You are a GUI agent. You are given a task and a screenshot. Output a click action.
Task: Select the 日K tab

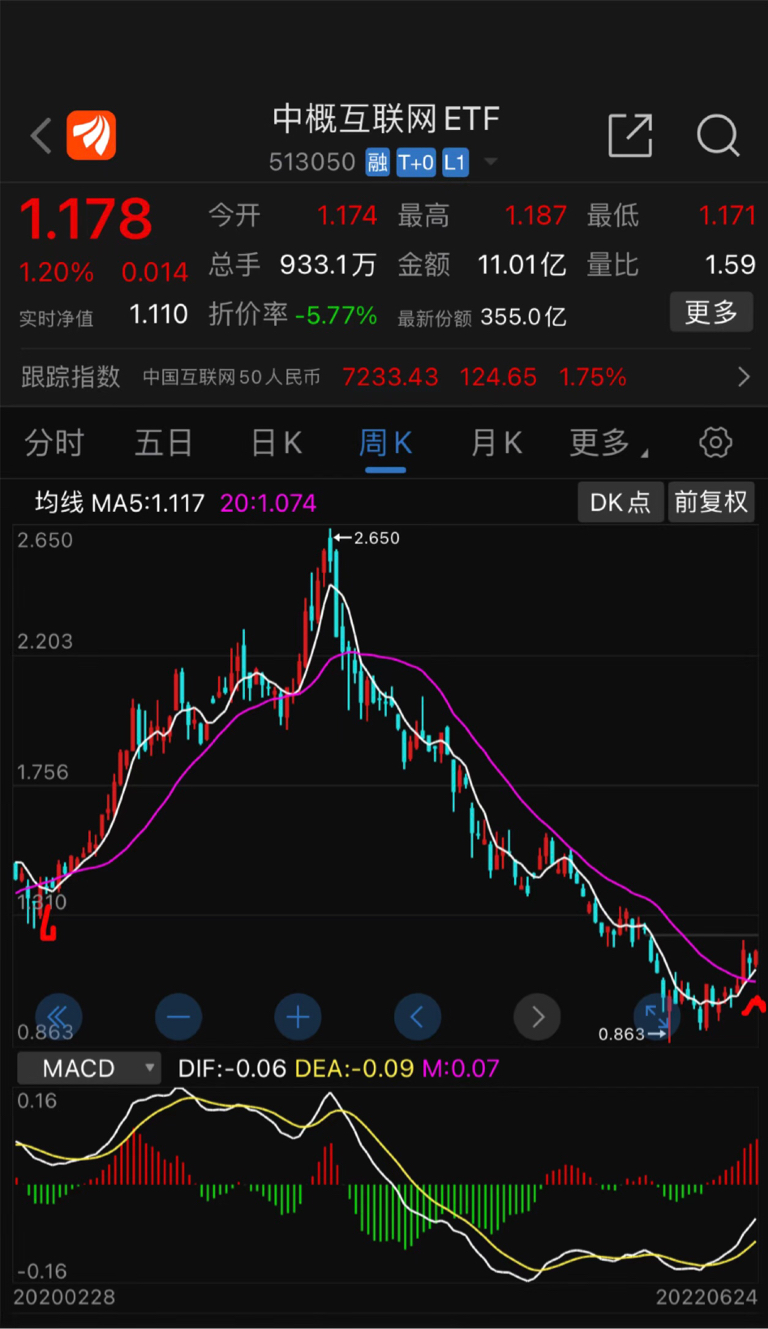pos(276,442)
